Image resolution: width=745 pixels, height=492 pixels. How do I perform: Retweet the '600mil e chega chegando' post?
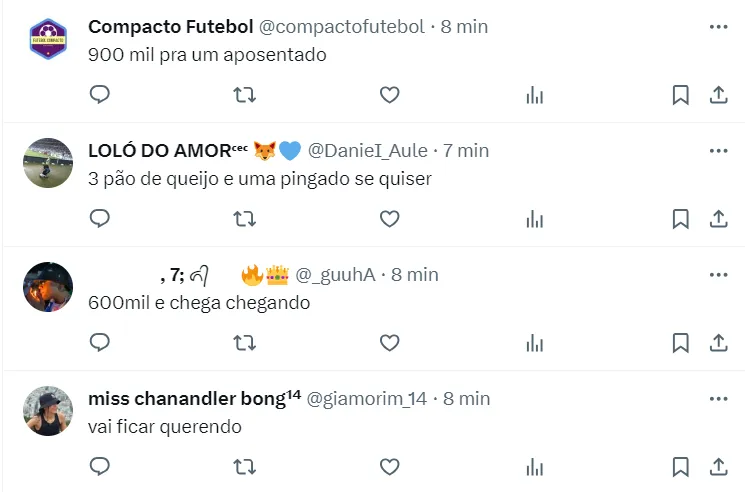pyautogui.click(x=245, y=343)
